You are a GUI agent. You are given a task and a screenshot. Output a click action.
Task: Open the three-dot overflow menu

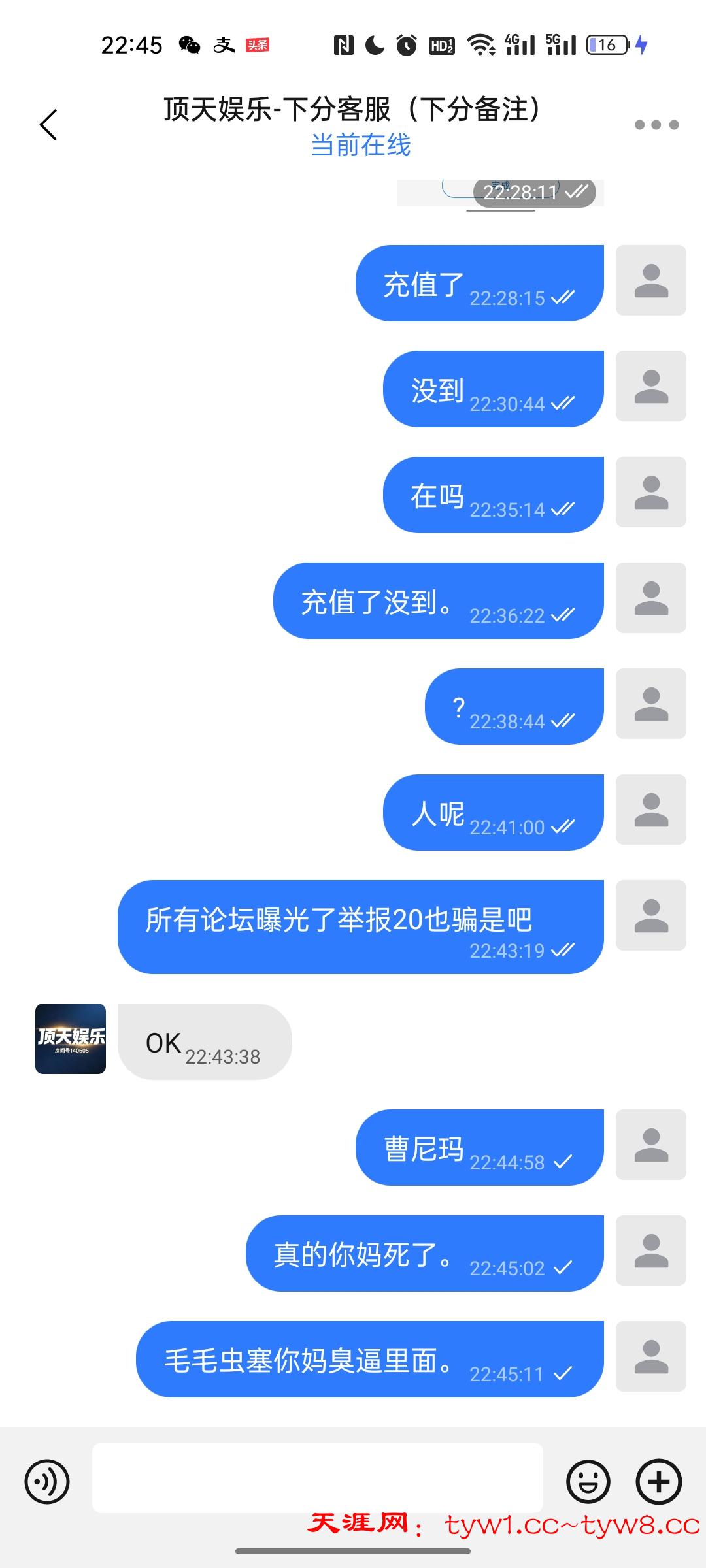click(656, 125)
